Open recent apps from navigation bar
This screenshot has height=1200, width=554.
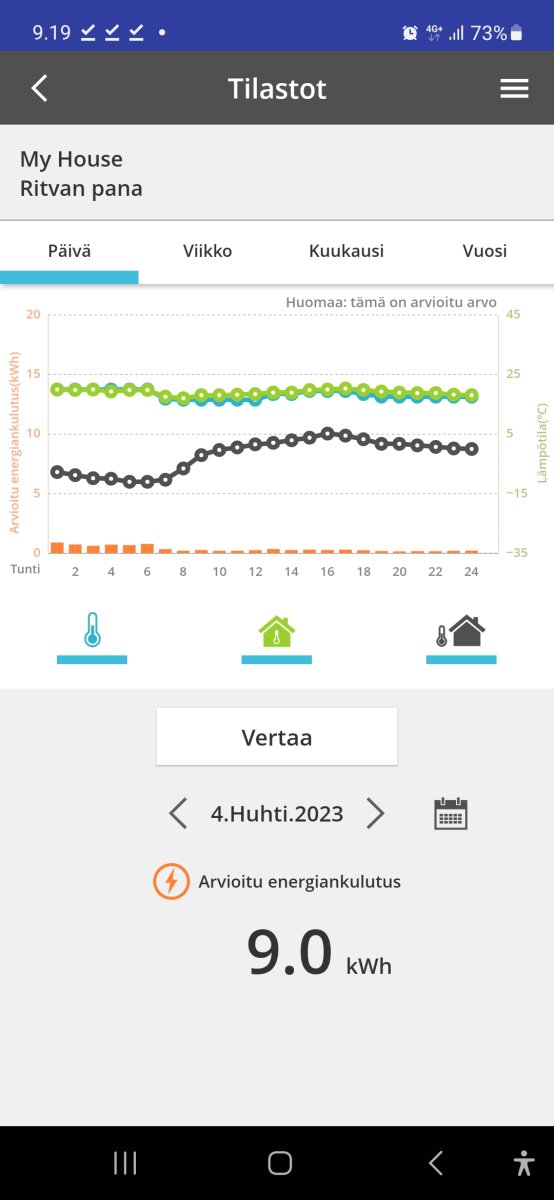click(x=125, y=1162)
